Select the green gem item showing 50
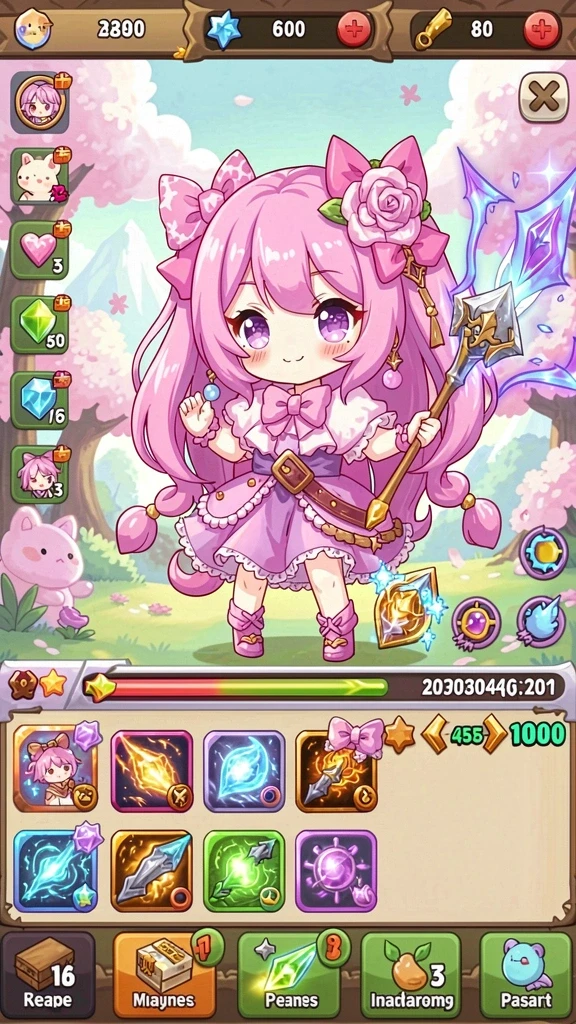Image resolution: width=576 pixels, height=1024 pixels. (39, 325)
